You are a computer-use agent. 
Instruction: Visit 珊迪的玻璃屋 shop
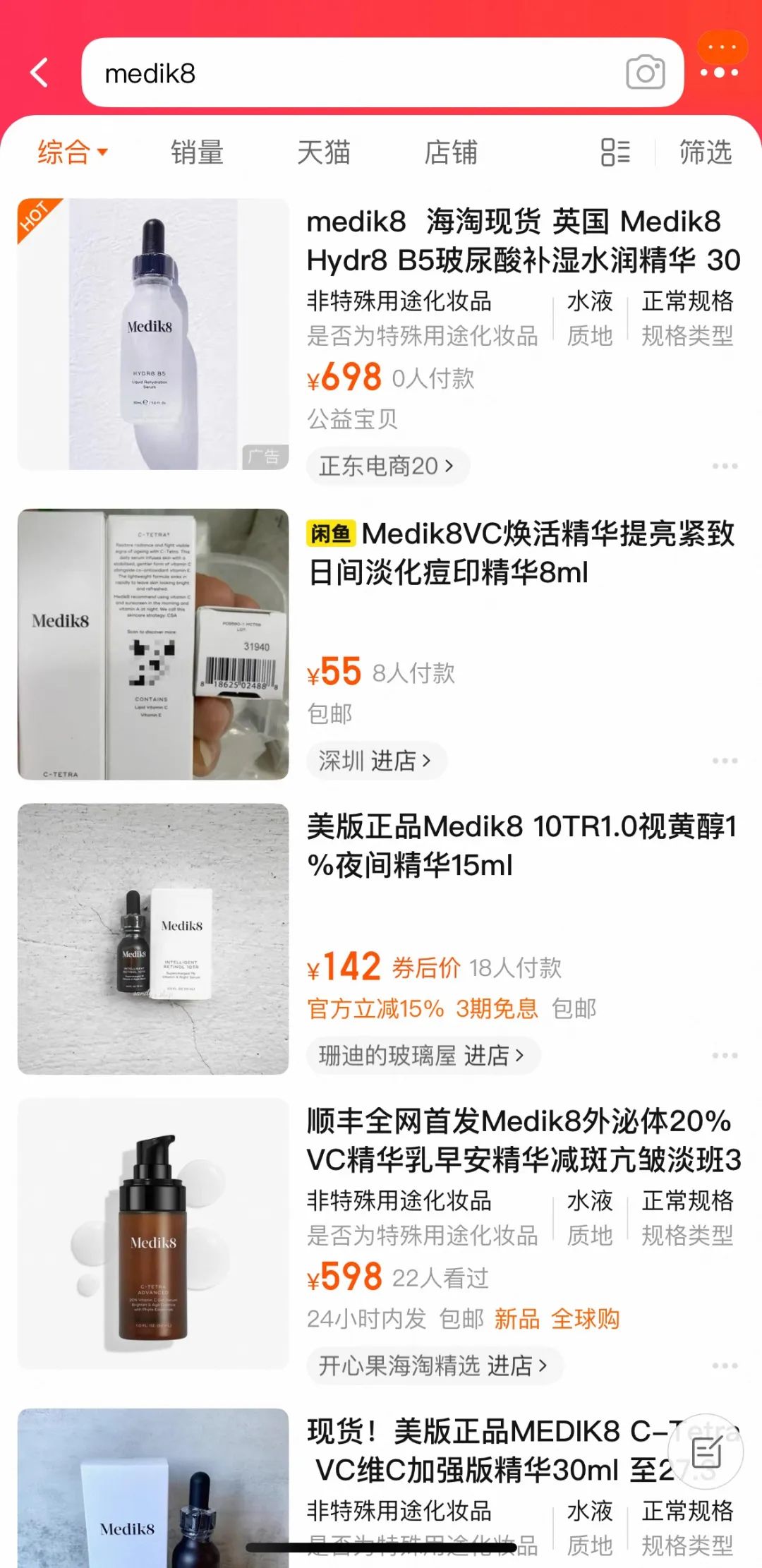tap(422, 1056)
